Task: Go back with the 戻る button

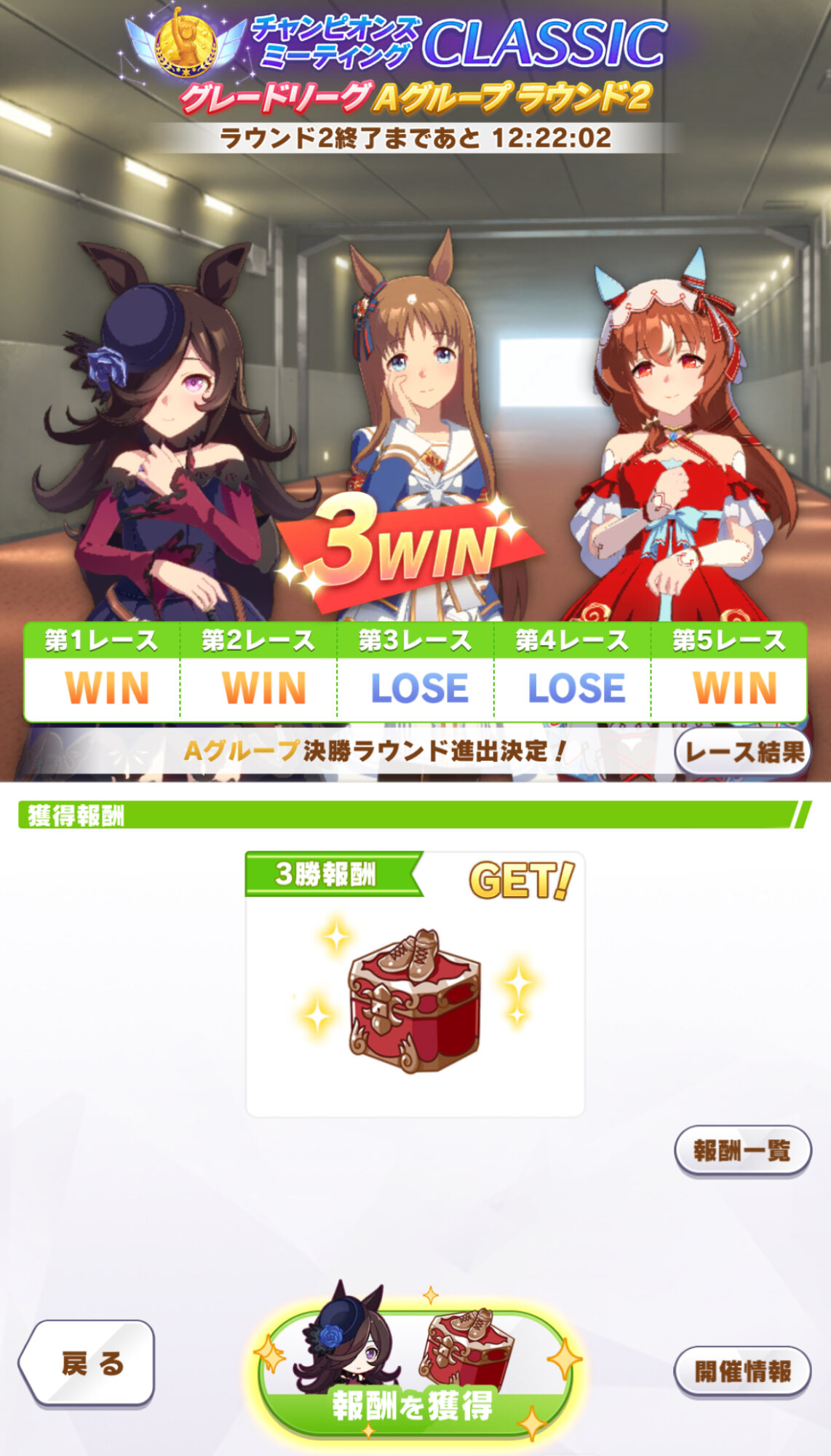Action: 88,1363
